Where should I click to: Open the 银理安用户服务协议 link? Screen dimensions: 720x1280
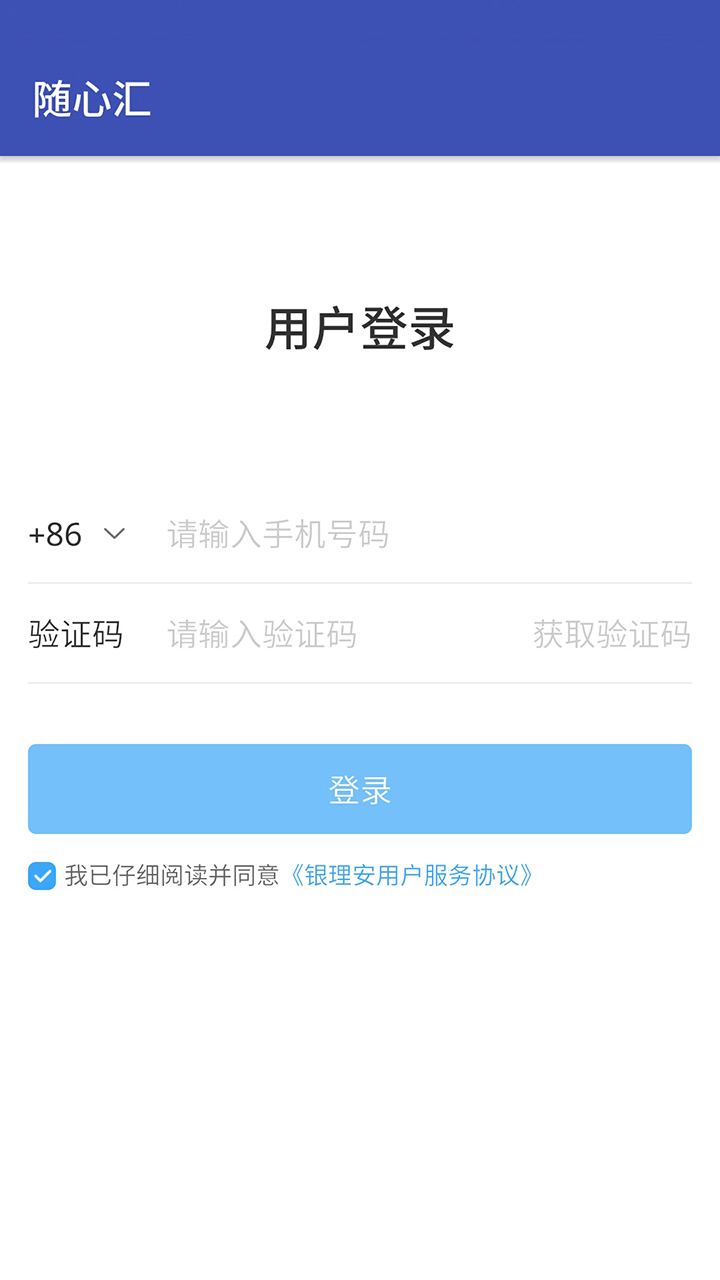click(411, 876)
